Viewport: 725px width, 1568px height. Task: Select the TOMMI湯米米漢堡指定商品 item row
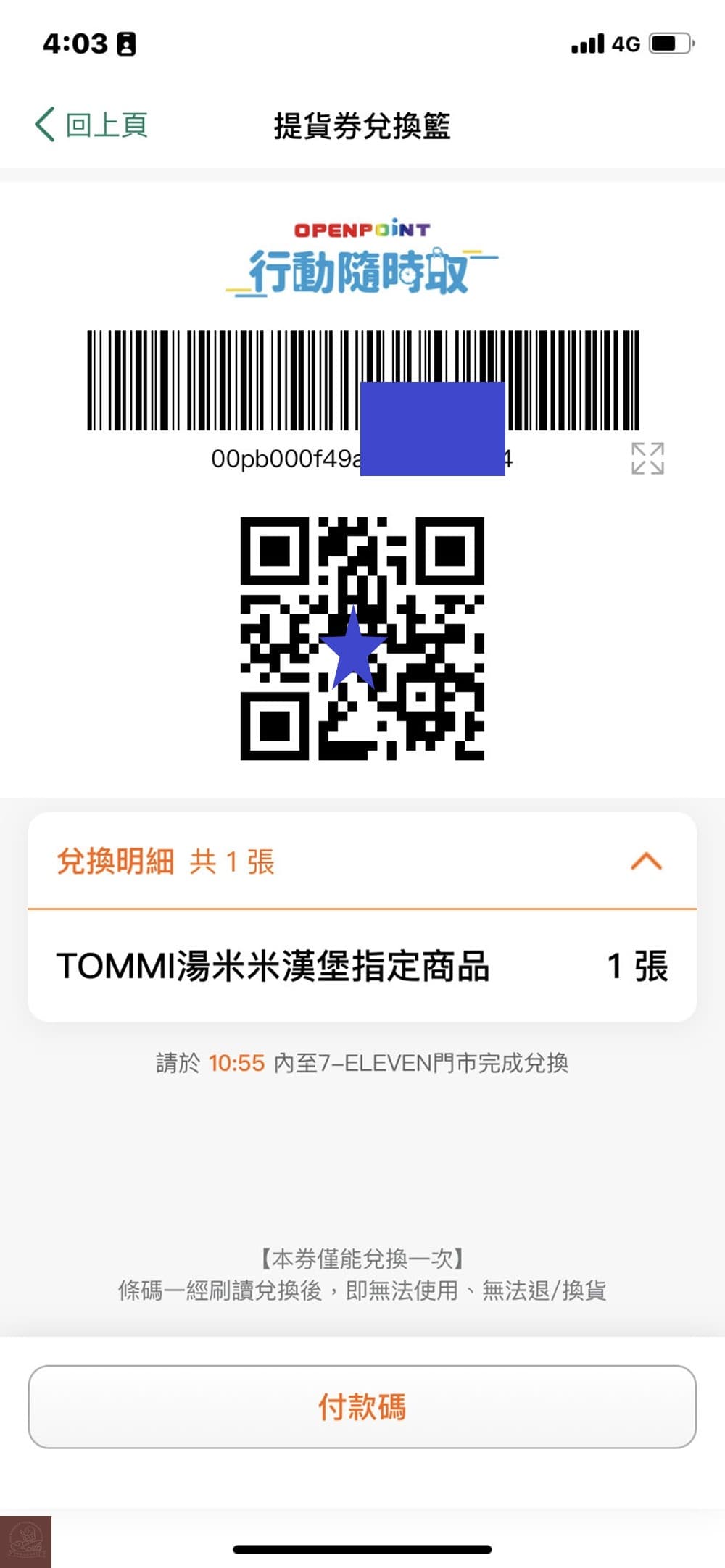click(x=362, y=969)
